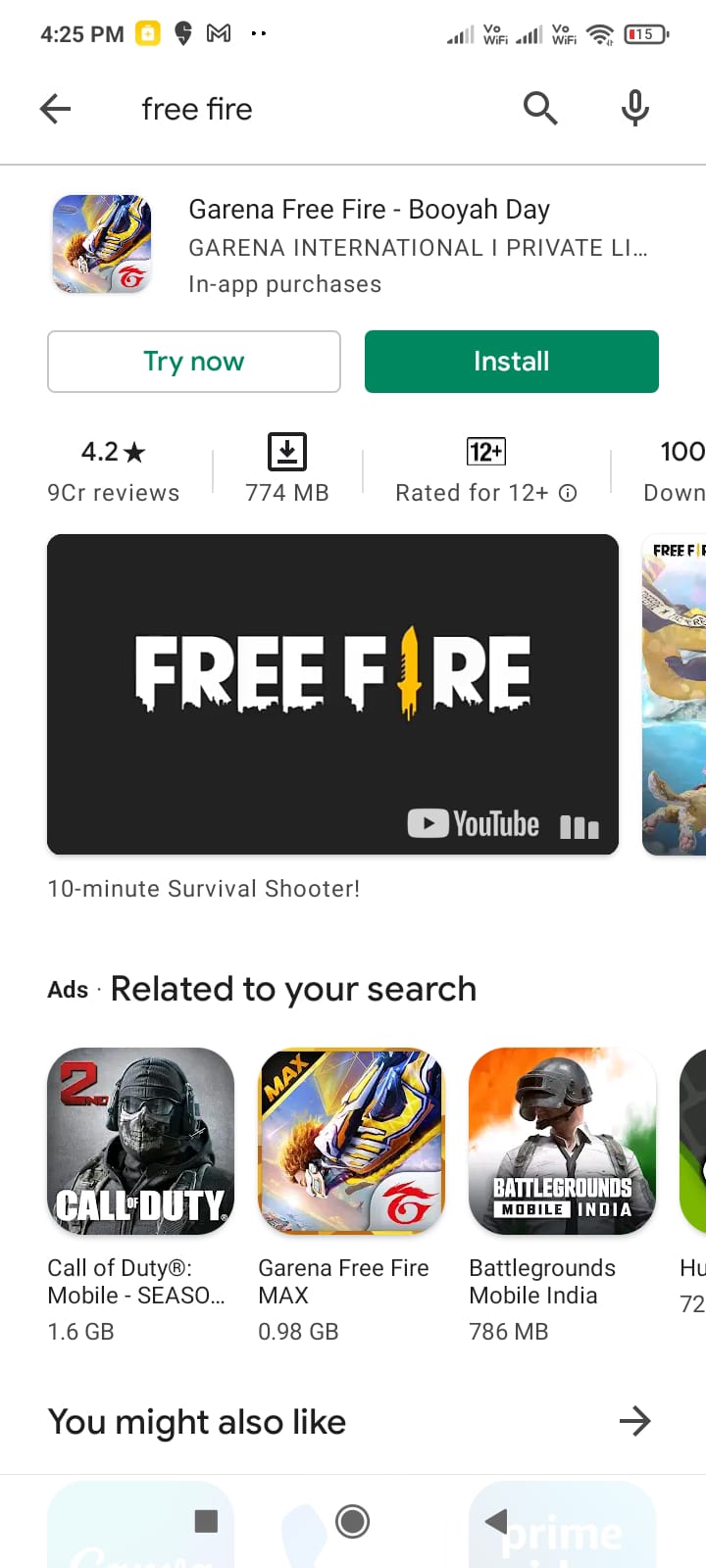Start voice search with the microphone
The image size is (706, 1568).
(635, 108)
